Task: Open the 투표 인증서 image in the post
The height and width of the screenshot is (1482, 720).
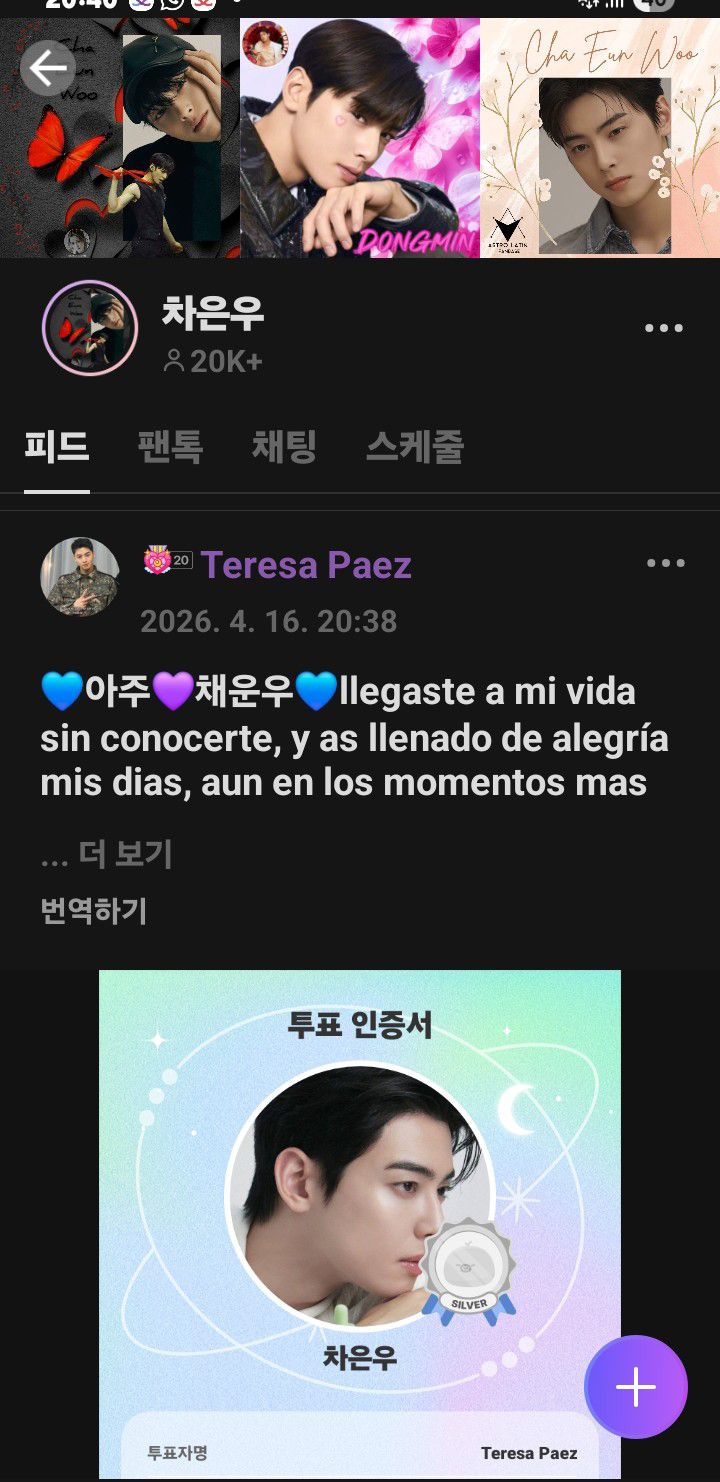Action: [x=360, y=1200]
